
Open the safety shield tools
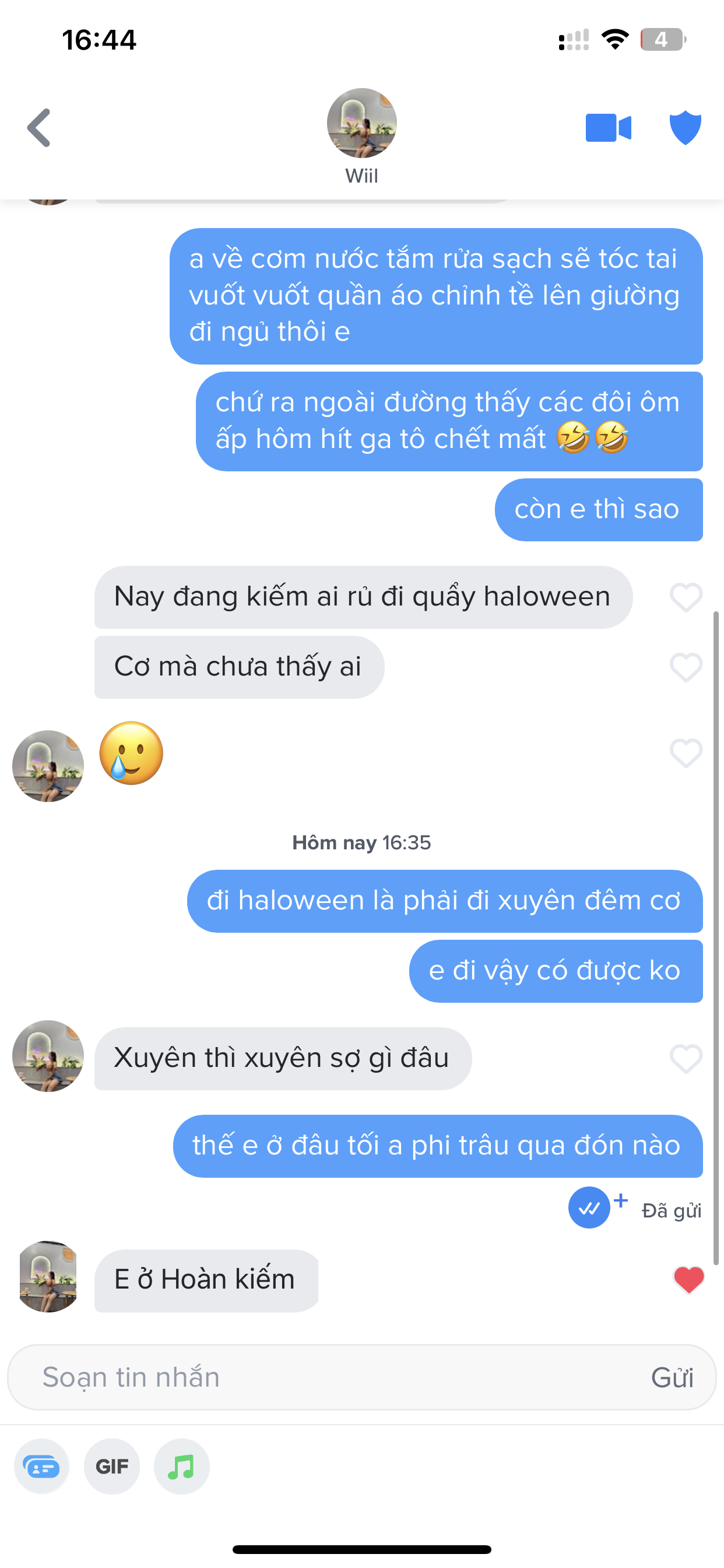click(x=685, y=128)
